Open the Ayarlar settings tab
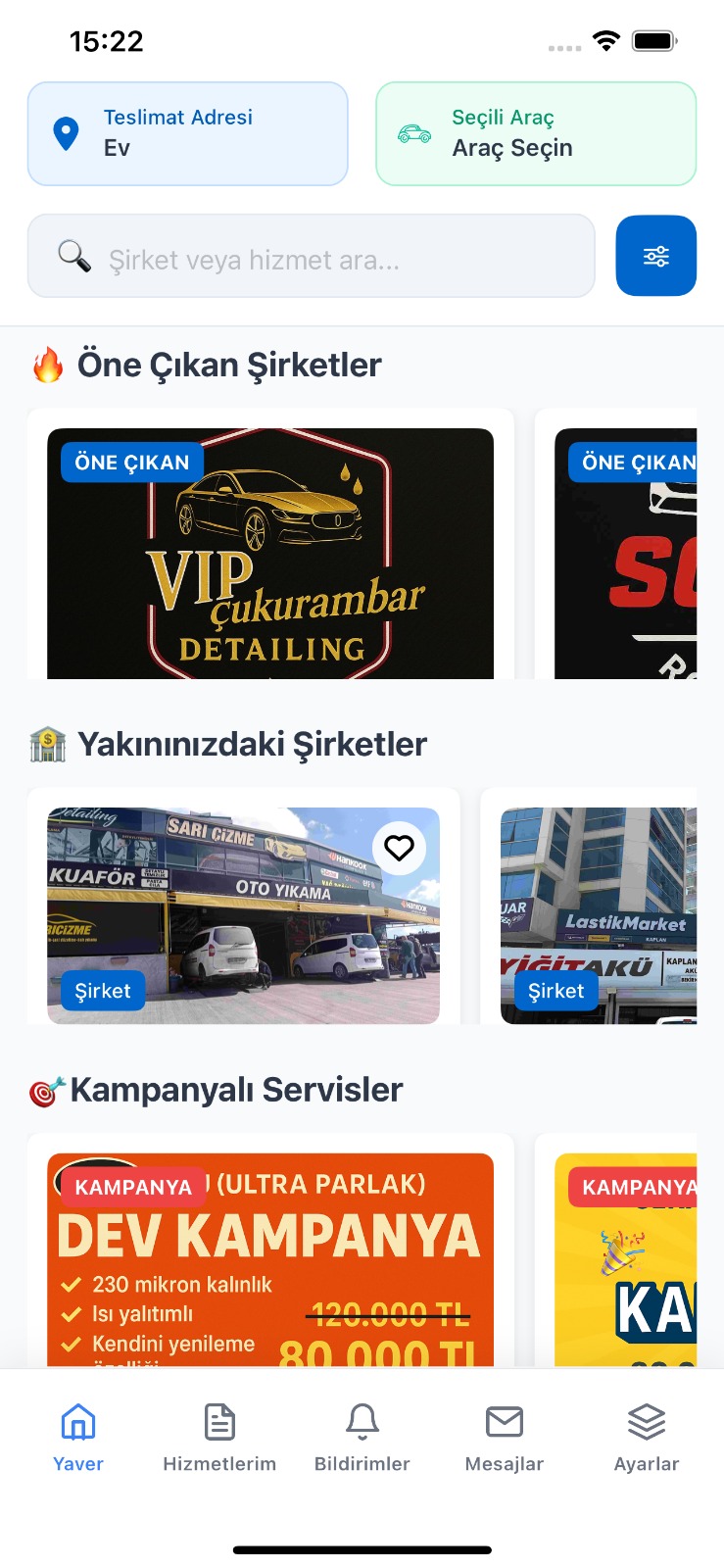 (647, 1437)
